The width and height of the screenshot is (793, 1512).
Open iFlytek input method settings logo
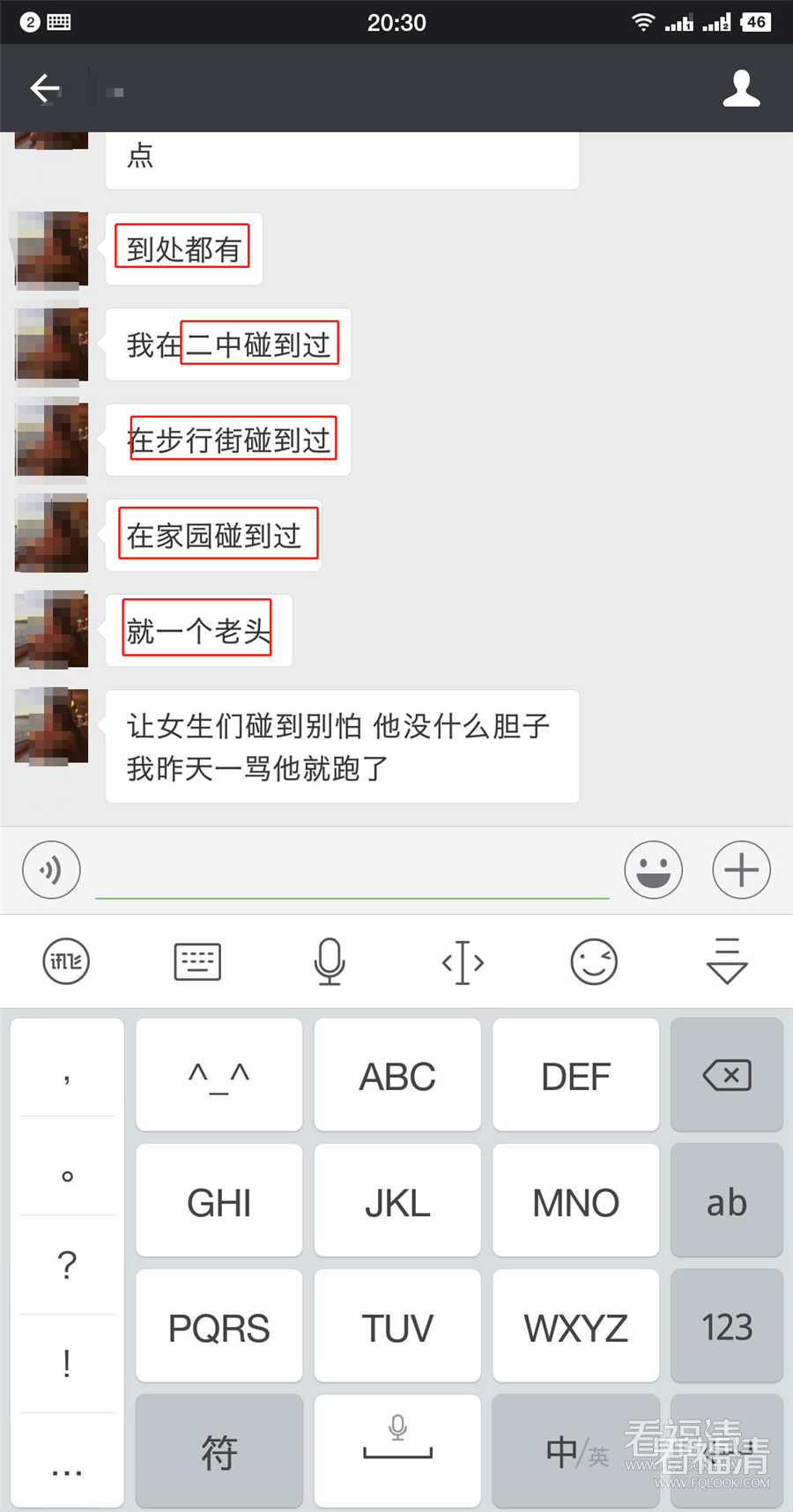tap(66, 961)
